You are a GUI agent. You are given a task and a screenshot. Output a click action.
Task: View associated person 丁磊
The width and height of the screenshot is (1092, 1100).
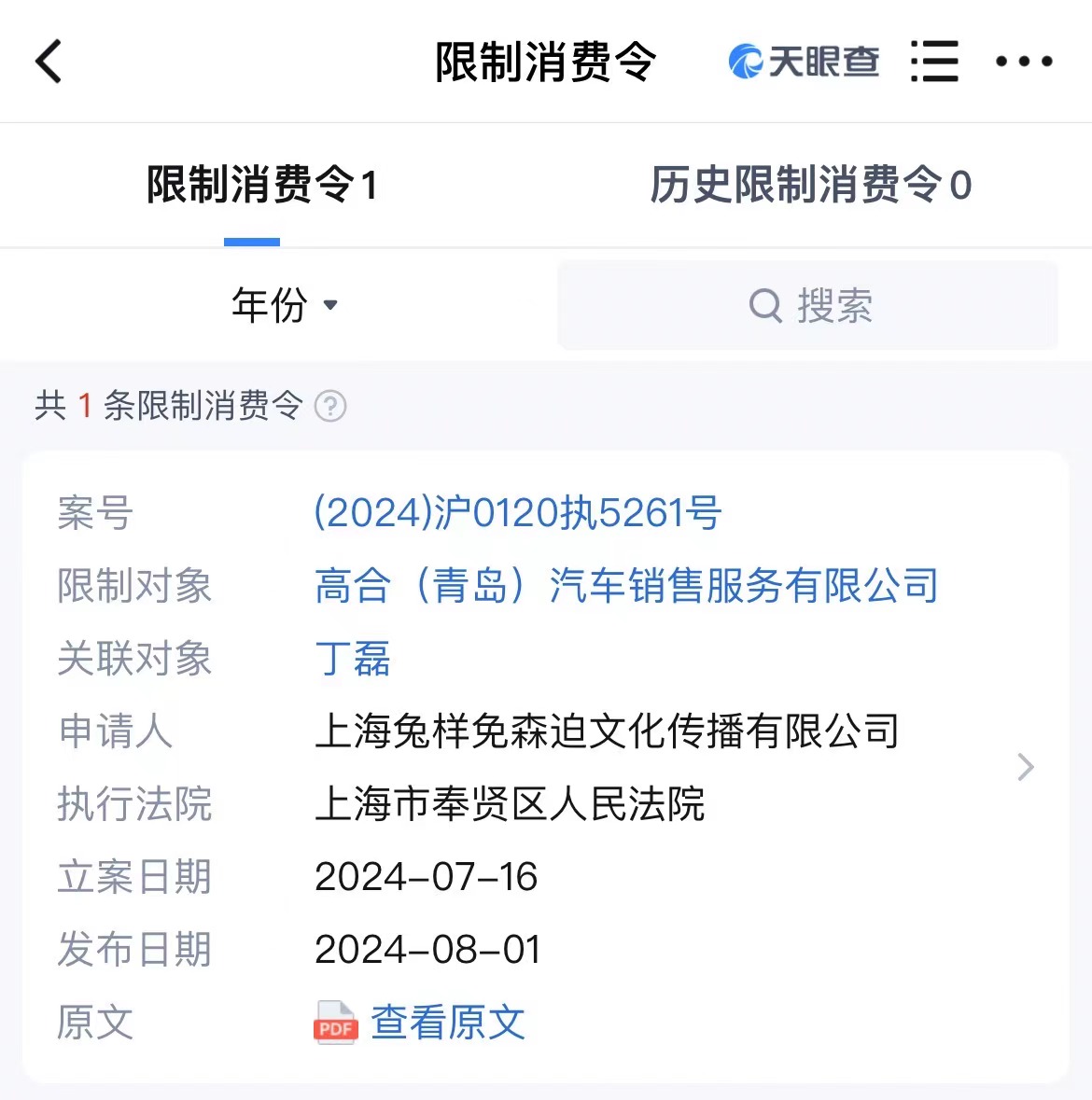click(353, 659)
